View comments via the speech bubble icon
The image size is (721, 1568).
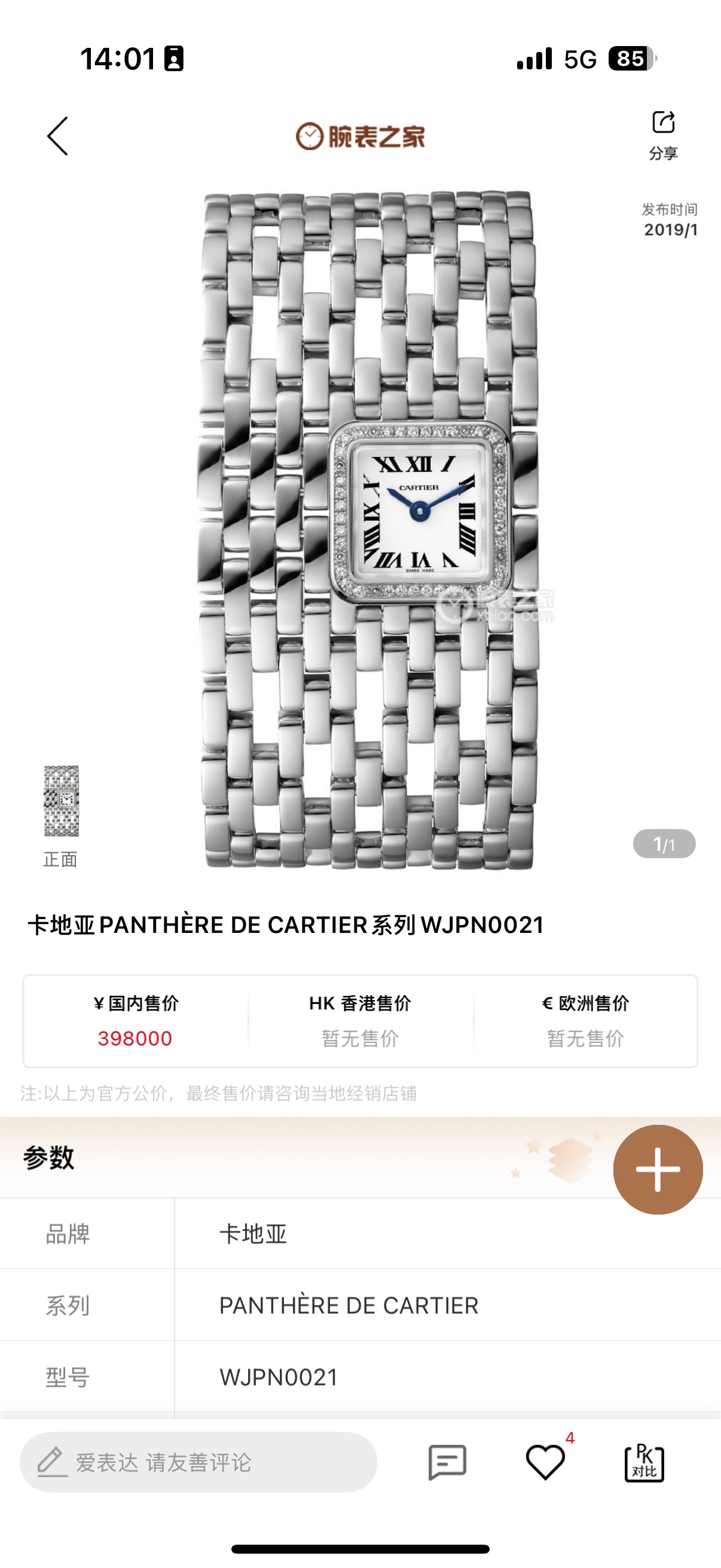point(447,1462)
